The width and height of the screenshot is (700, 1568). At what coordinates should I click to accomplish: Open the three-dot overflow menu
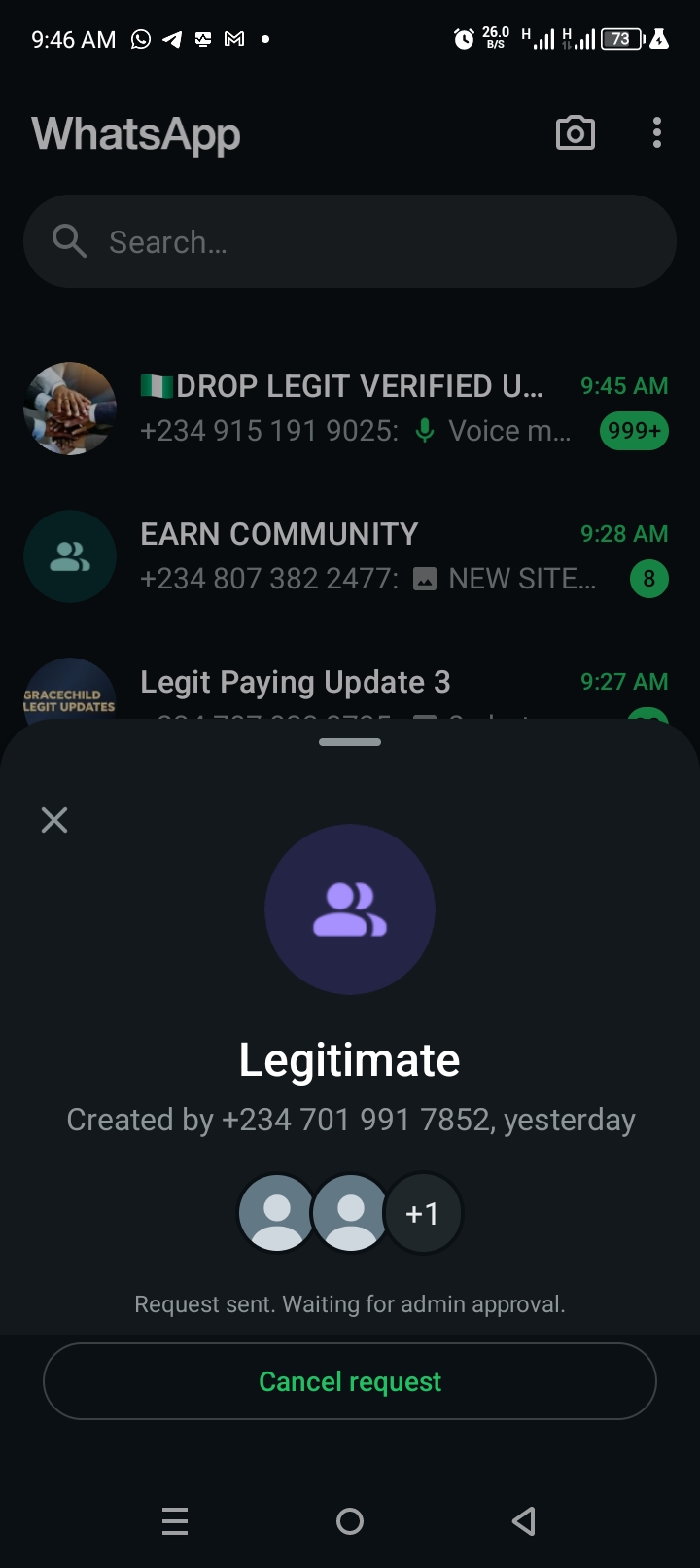657,133
